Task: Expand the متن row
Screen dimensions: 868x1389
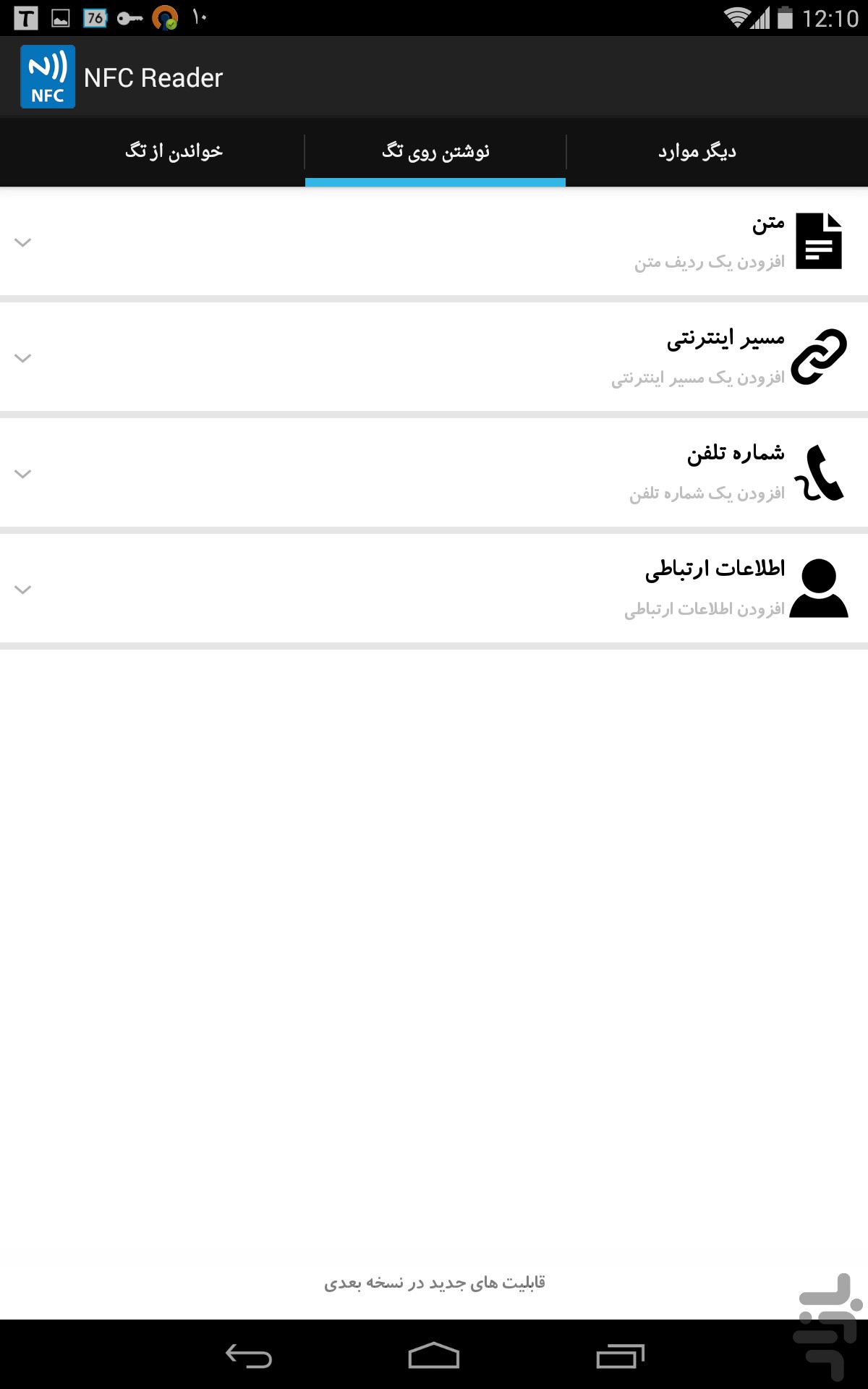Action: tap(23, 242)
